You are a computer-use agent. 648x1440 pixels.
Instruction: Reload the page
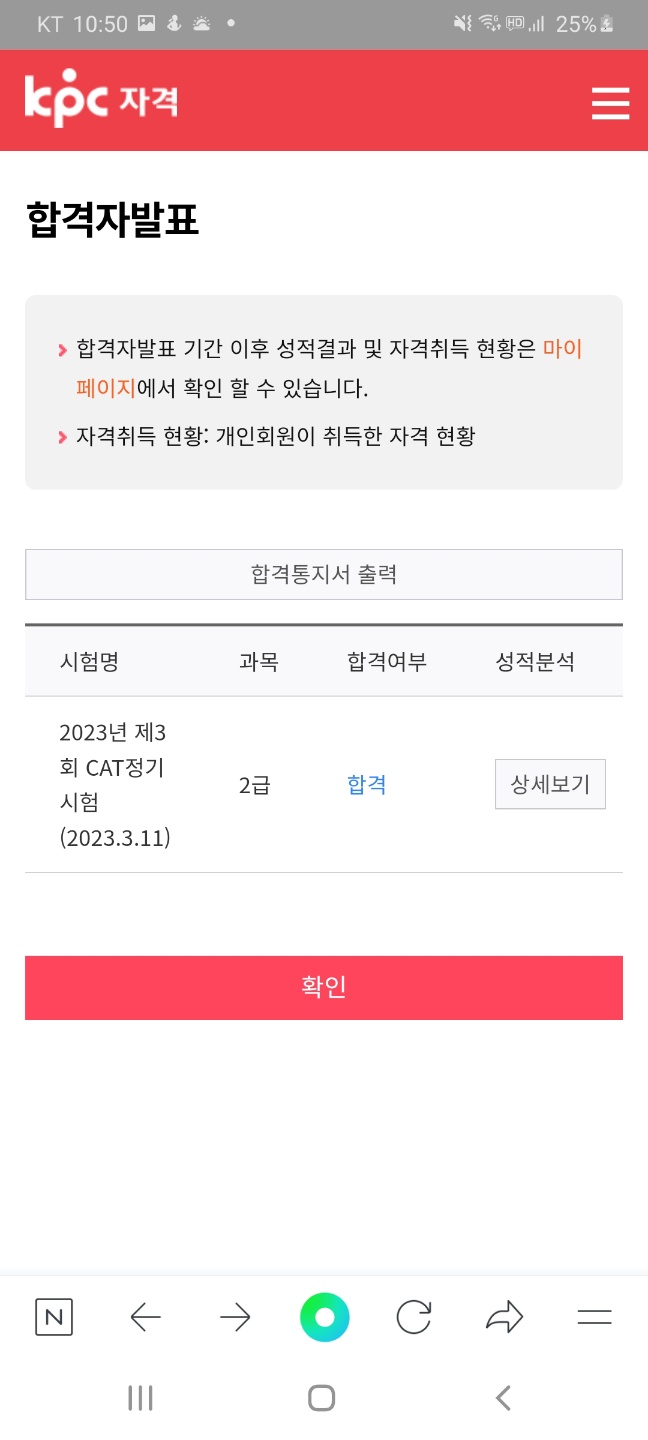pyautogui.click(x=413, y=1317)
